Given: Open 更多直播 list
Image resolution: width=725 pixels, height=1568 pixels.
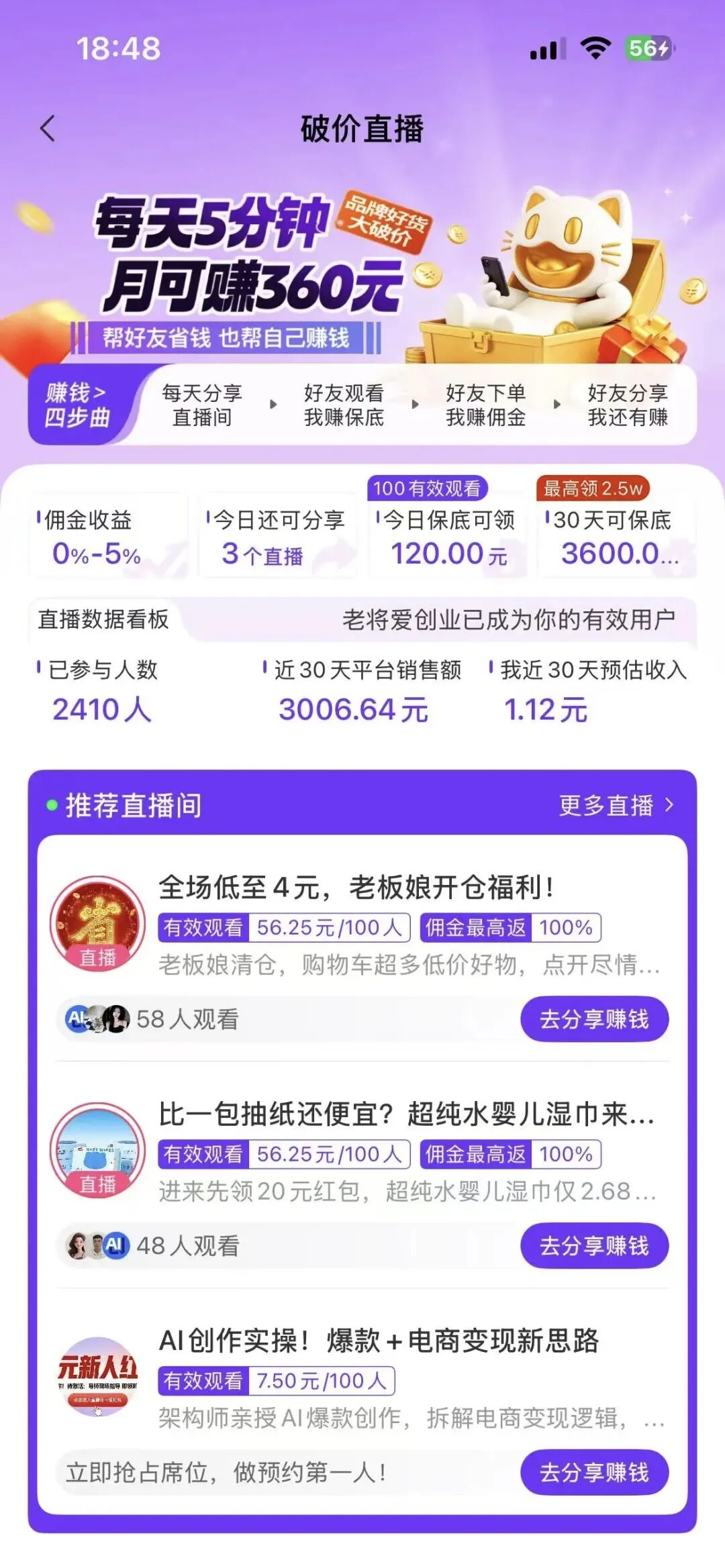Looking at the screenshot, I should (x=616, y=805).
